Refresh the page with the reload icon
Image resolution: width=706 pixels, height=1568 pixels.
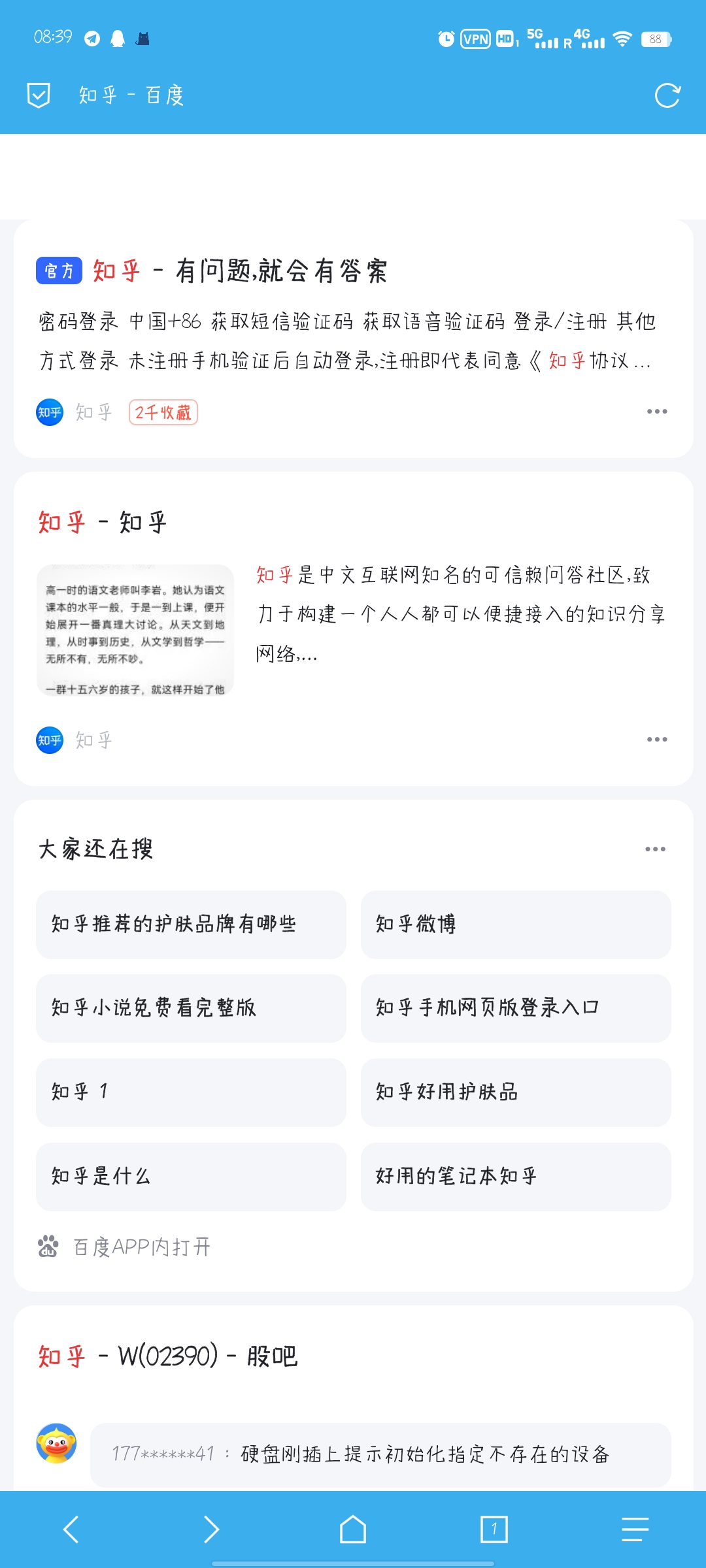(x=666, y=95)
